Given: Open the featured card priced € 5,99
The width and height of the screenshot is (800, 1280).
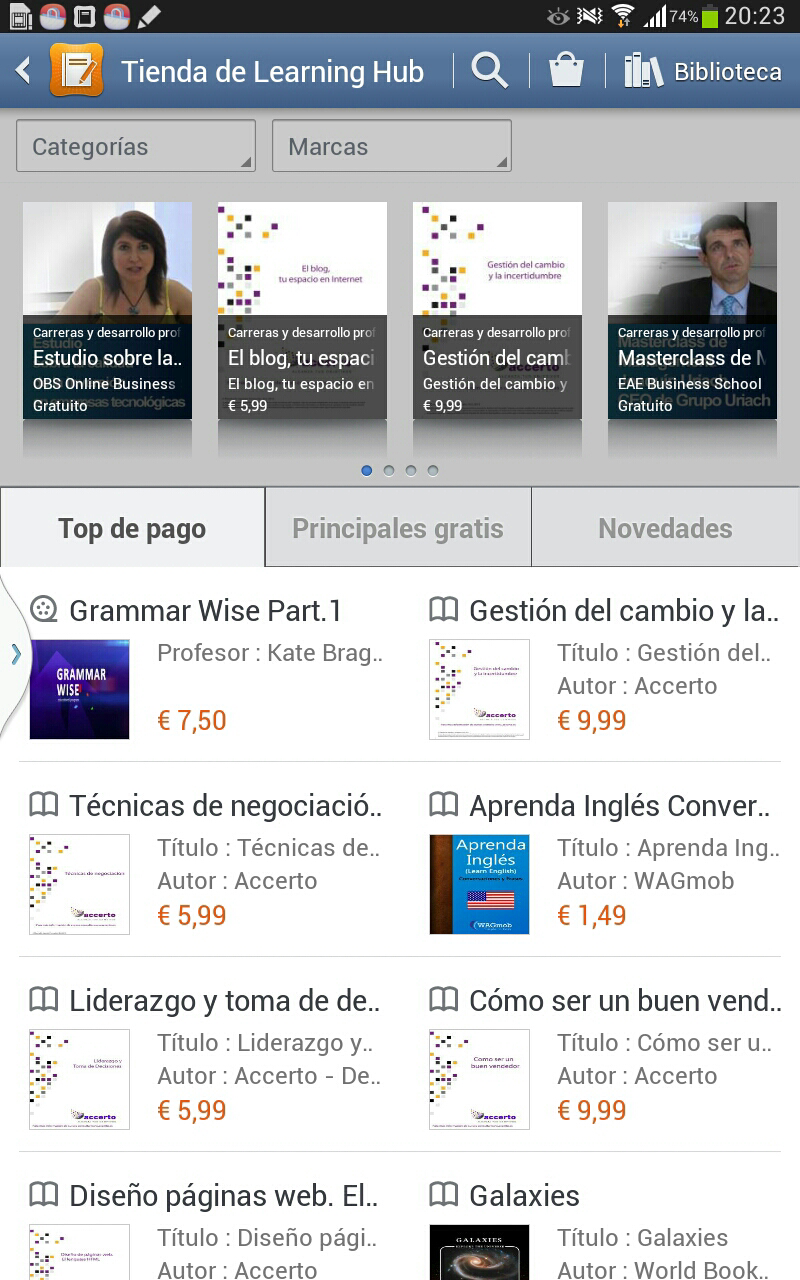Looking at the screenshot, I should [x=302, y=310].
